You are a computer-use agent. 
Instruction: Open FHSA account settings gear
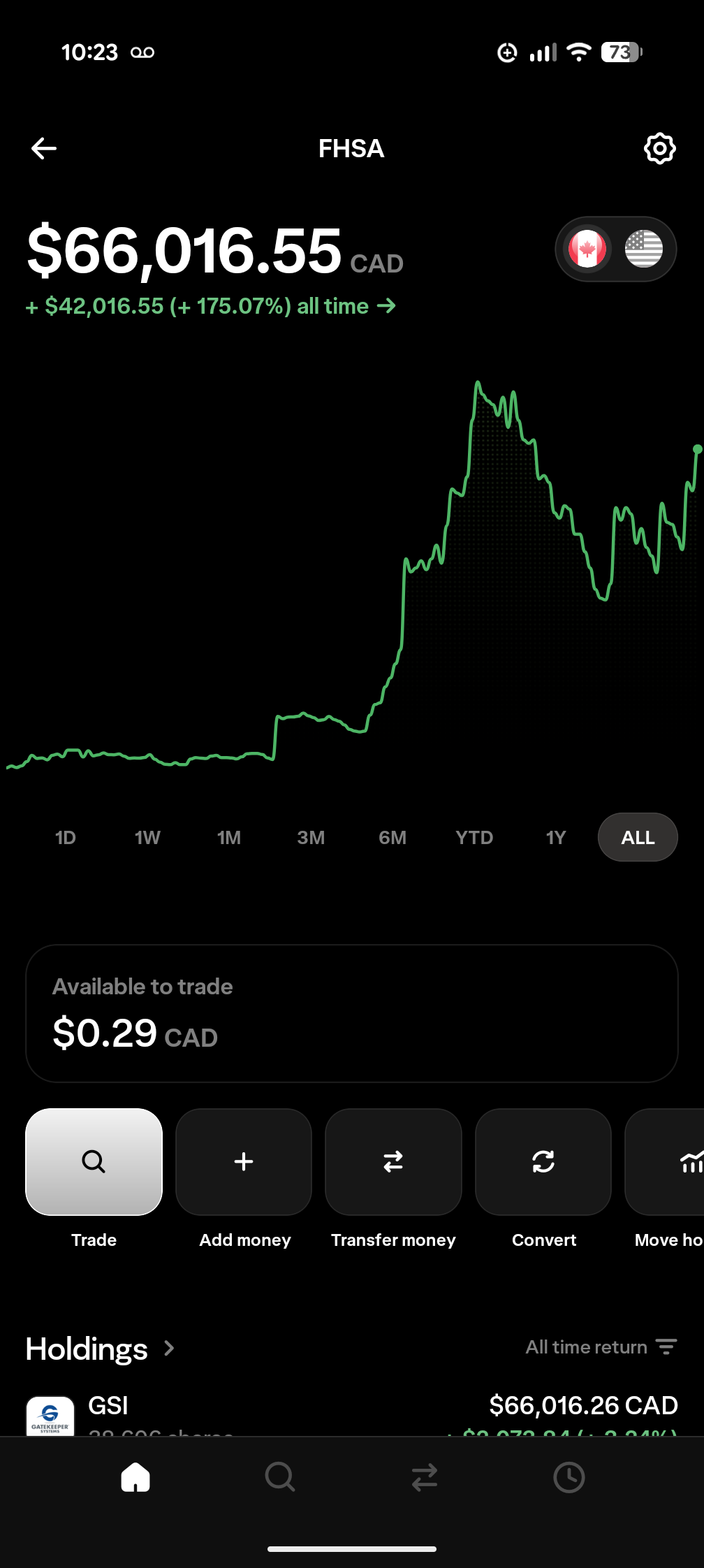pos(659,148)
